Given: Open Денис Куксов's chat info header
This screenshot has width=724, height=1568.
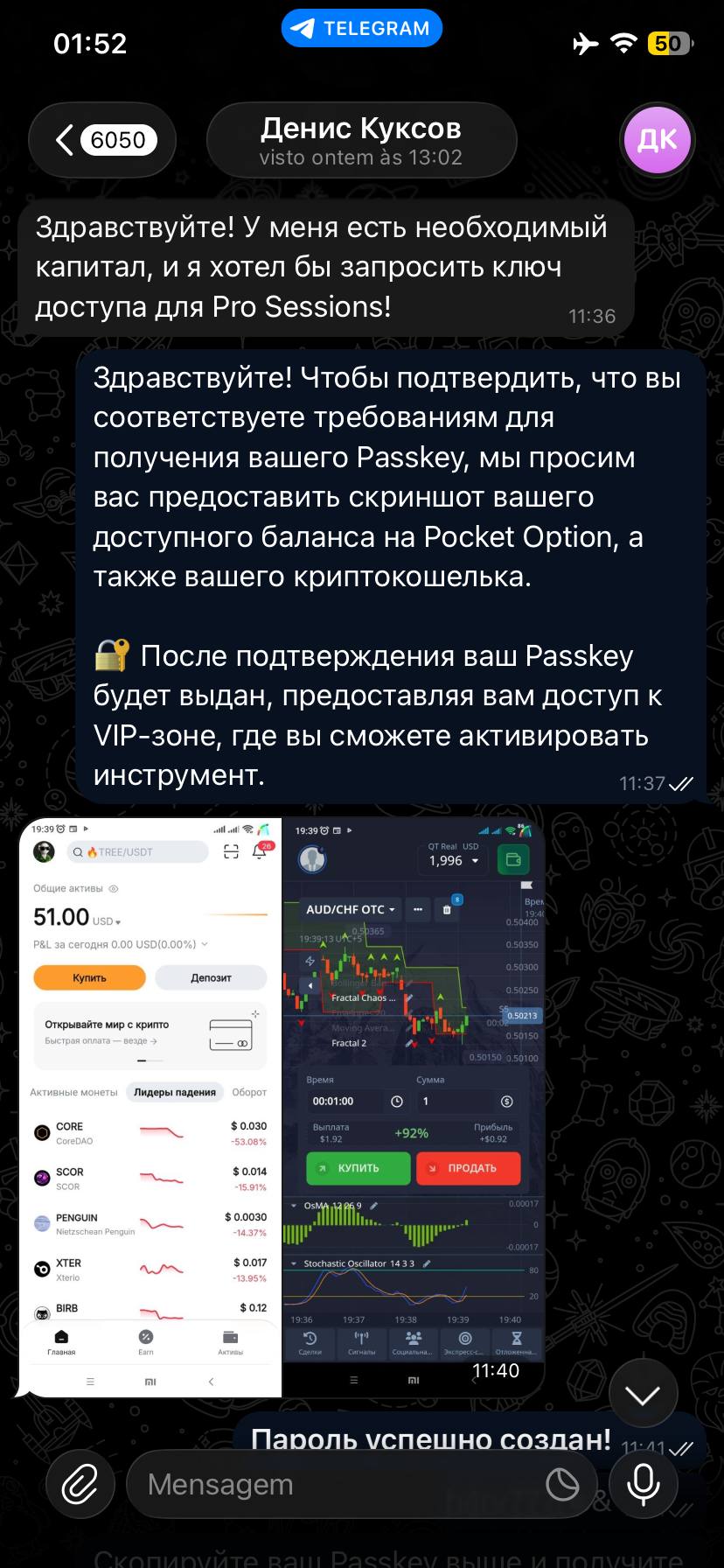Looking at the screenshot, I should (361, 141).
